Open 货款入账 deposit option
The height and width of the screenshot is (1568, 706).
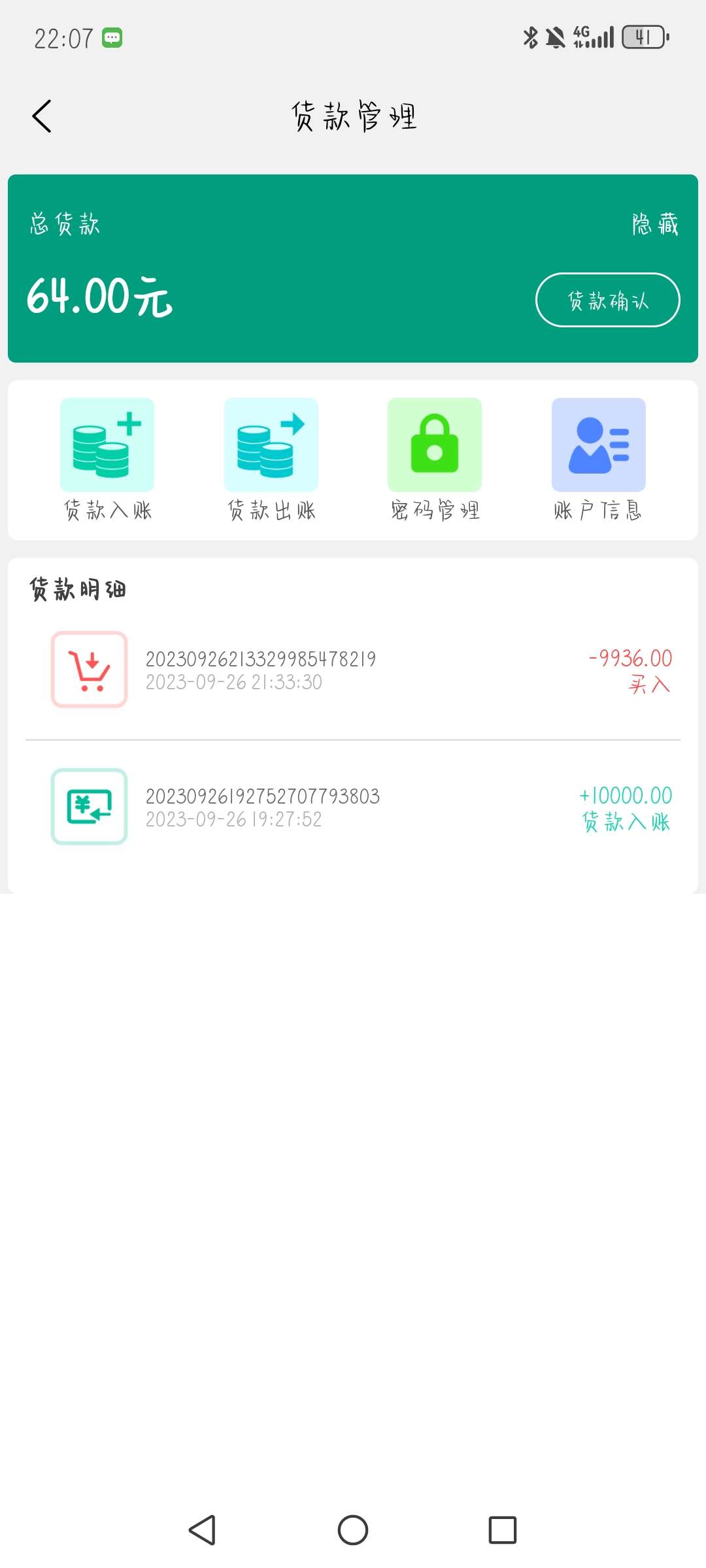point(107,460)
